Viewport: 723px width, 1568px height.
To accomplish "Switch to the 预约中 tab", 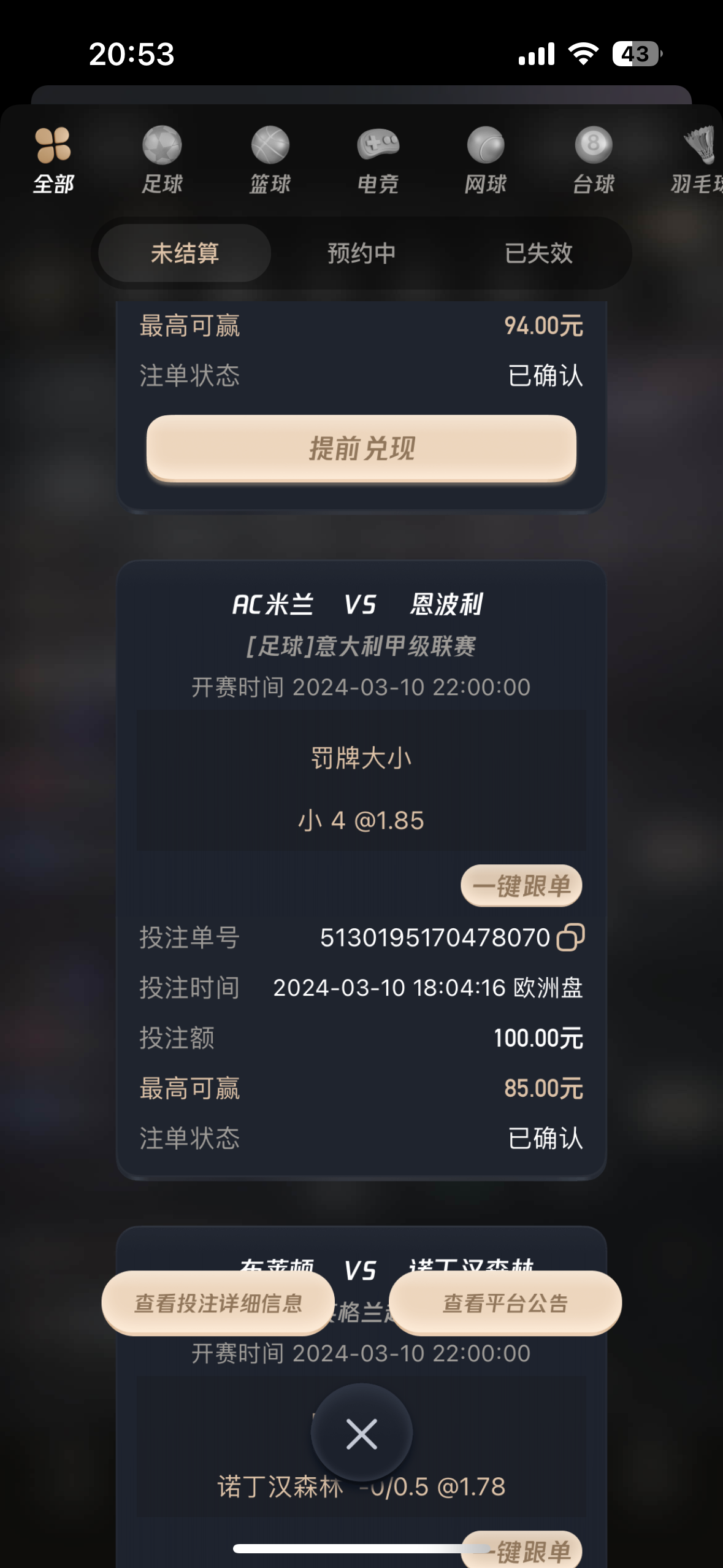I will coord(361,253).
